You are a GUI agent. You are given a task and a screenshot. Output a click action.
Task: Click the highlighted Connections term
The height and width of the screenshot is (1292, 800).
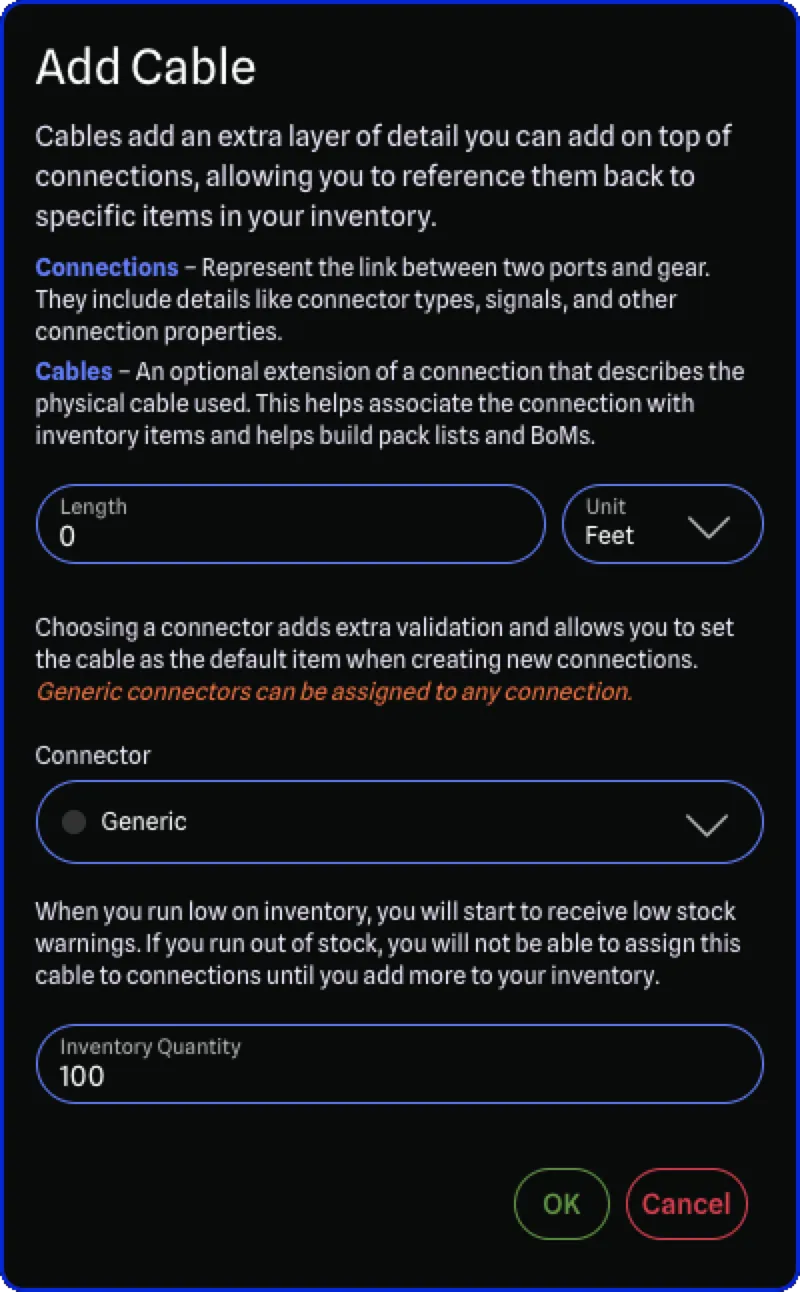tap(106, 267)
